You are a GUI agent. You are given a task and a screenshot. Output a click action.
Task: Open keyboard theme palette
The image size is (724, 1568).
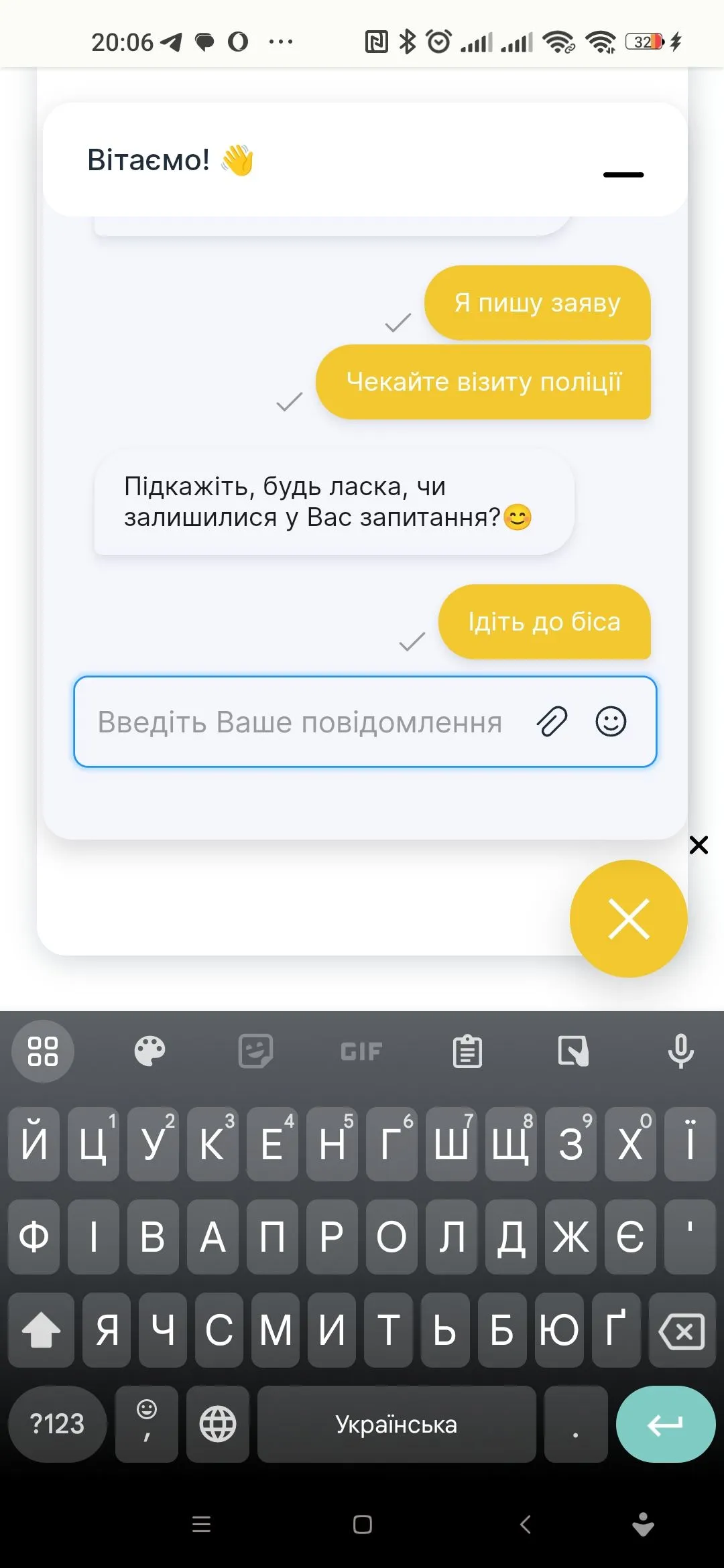[x=149, y=1051]
